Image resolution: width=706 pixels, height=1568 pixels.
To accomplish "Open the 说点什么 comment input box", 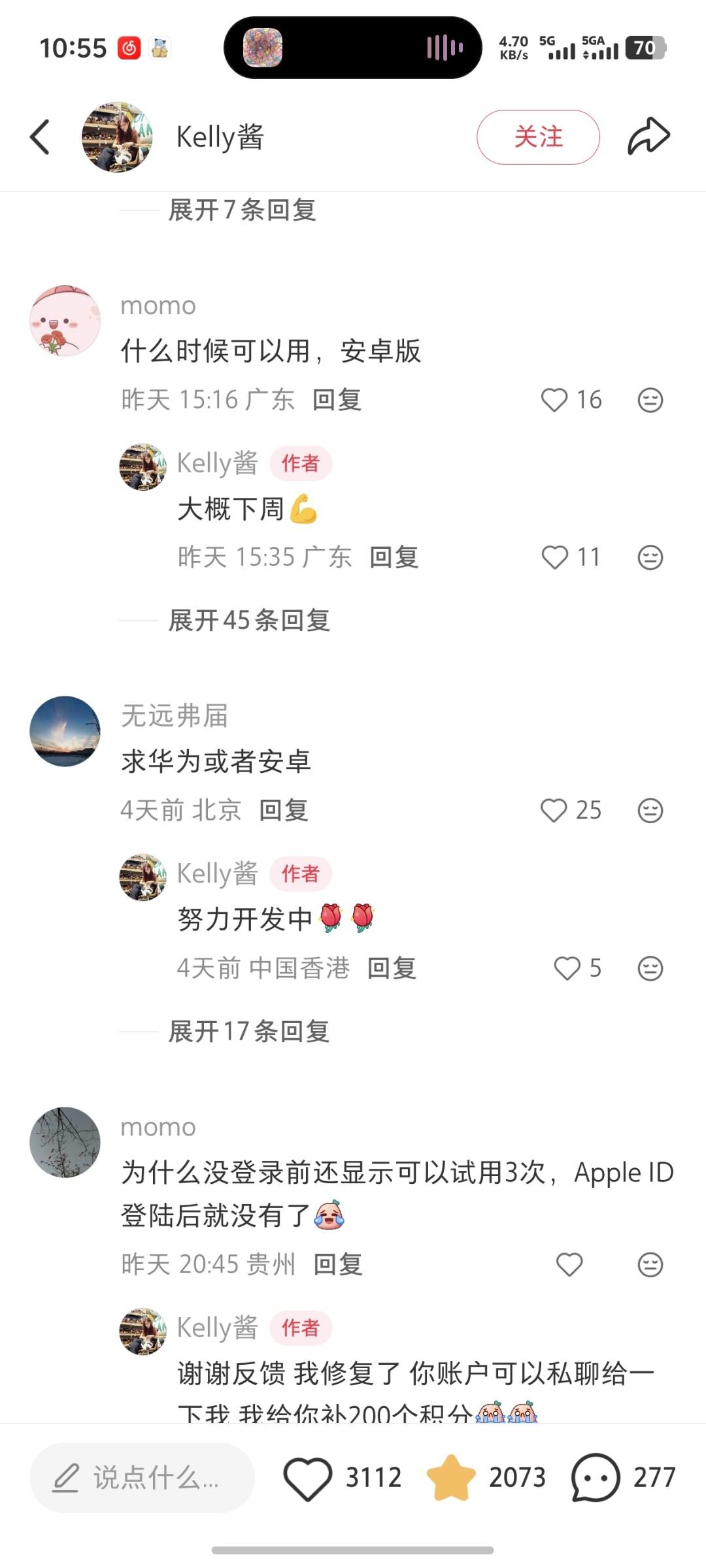I will [x=142, y=1478].
